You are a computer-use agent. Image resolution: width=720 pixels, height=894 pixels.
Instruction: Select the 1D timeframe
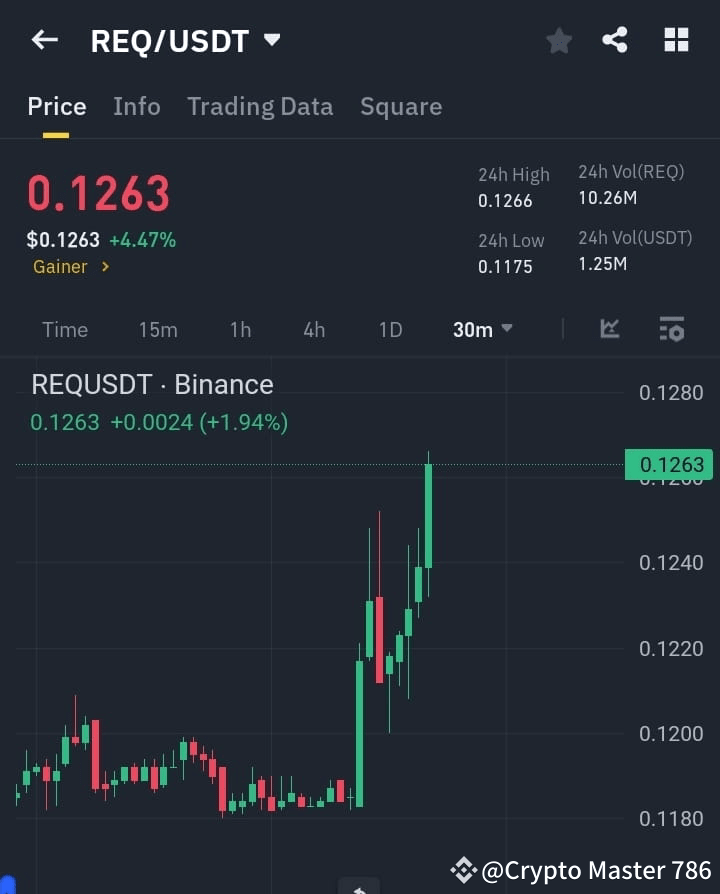pos(390,329)
